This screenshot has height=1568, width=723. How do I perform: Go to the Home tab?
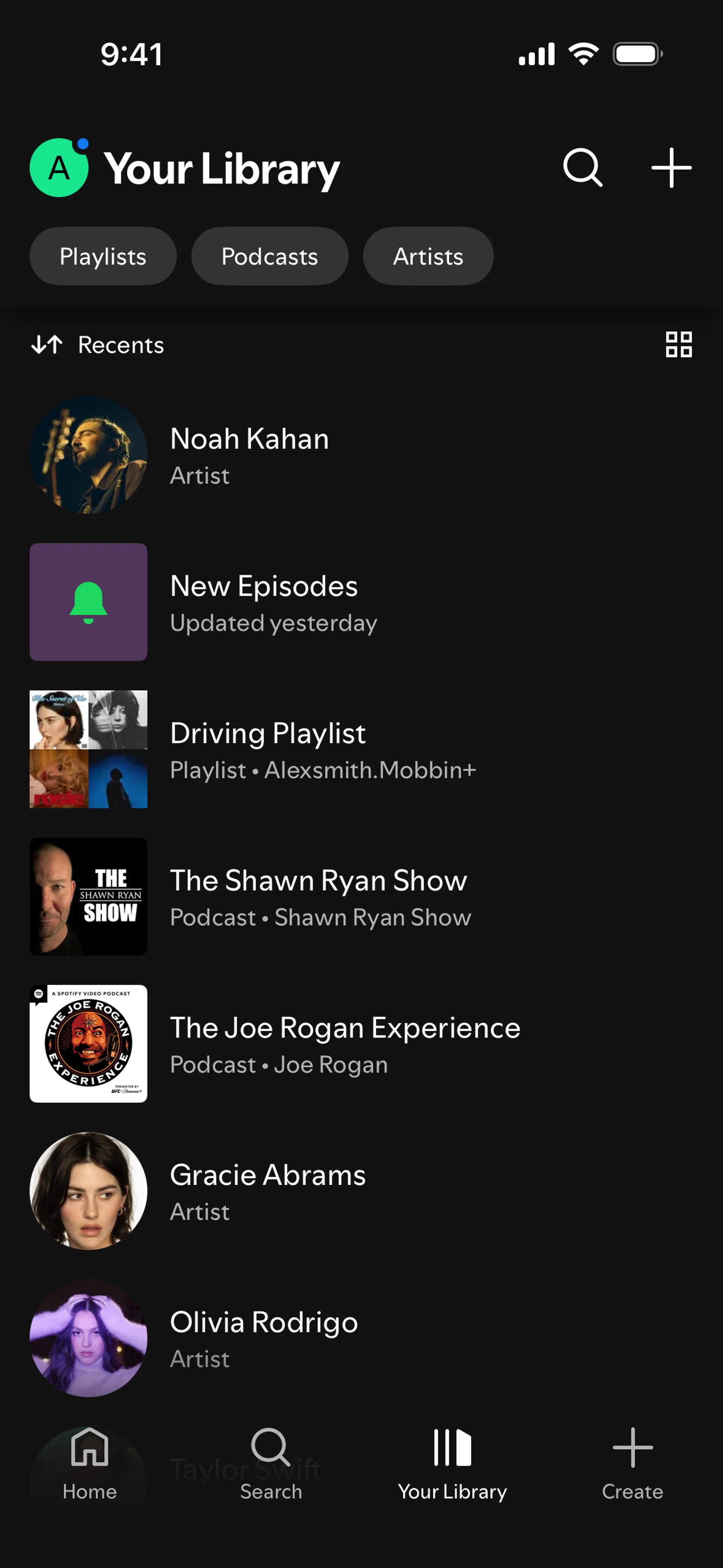pyautogui.click(x=90, y=1463)
